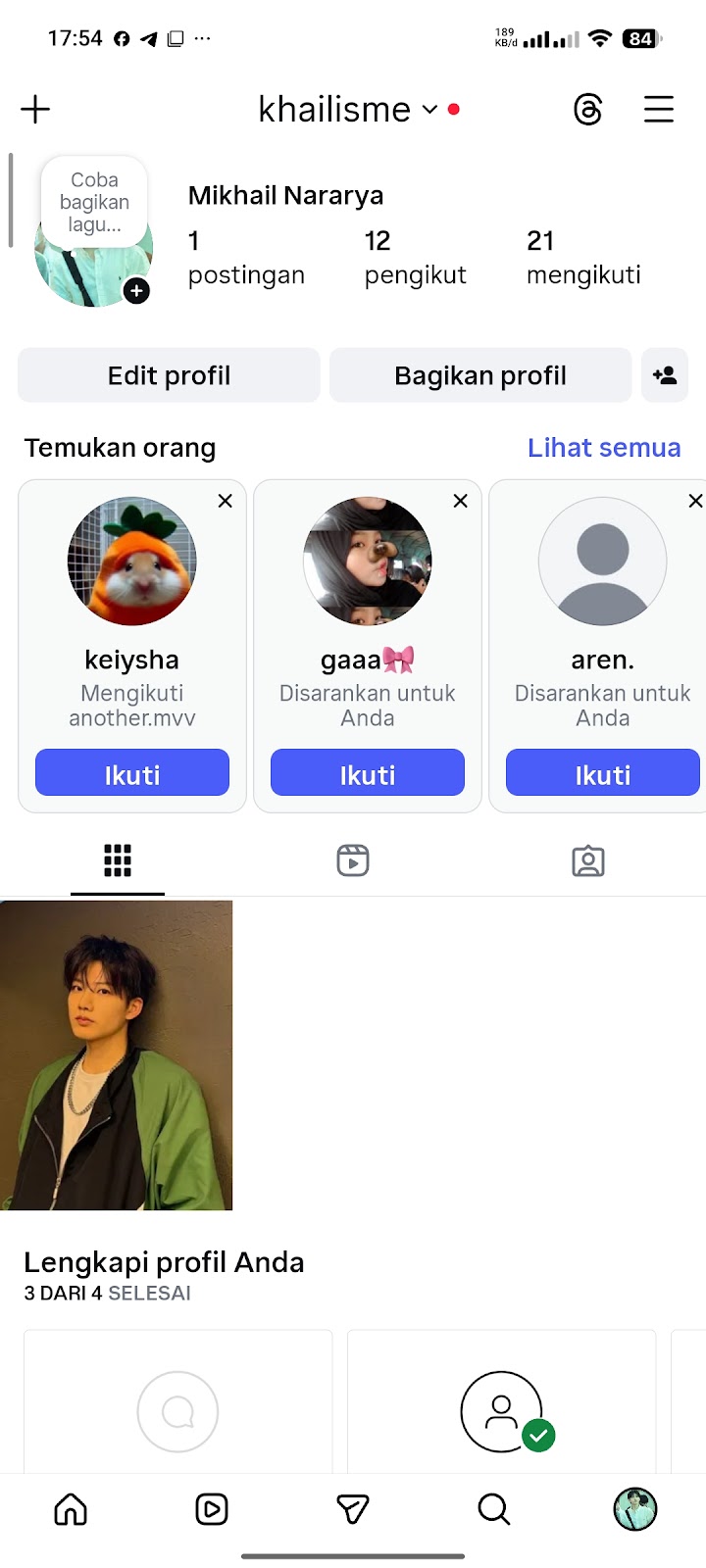Go to the Home feed
The image size is (706, 1568).
click(x=71, y=1509)
